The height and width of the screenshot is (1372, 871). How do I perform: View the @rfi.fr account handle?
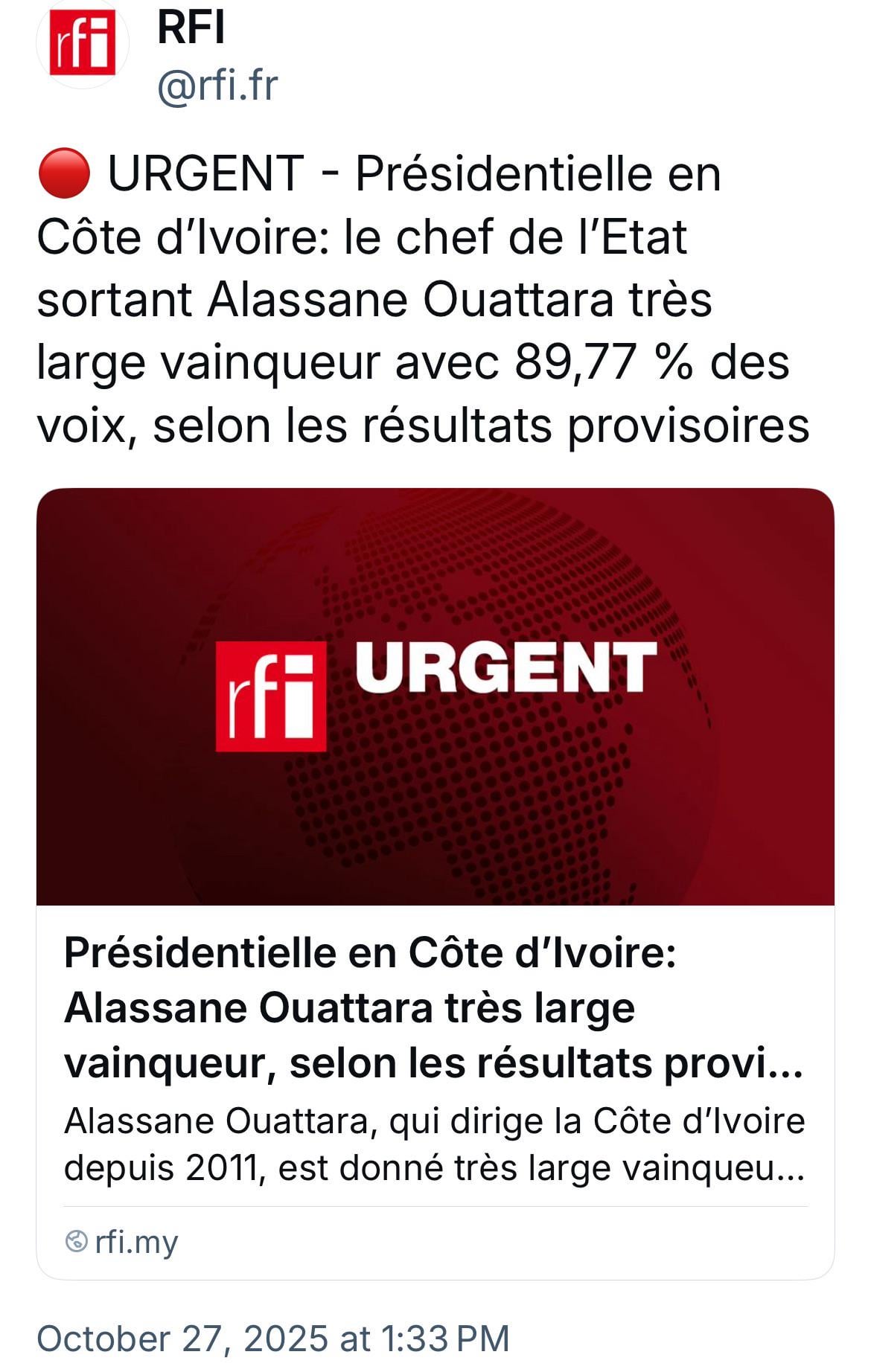[217, 86]
